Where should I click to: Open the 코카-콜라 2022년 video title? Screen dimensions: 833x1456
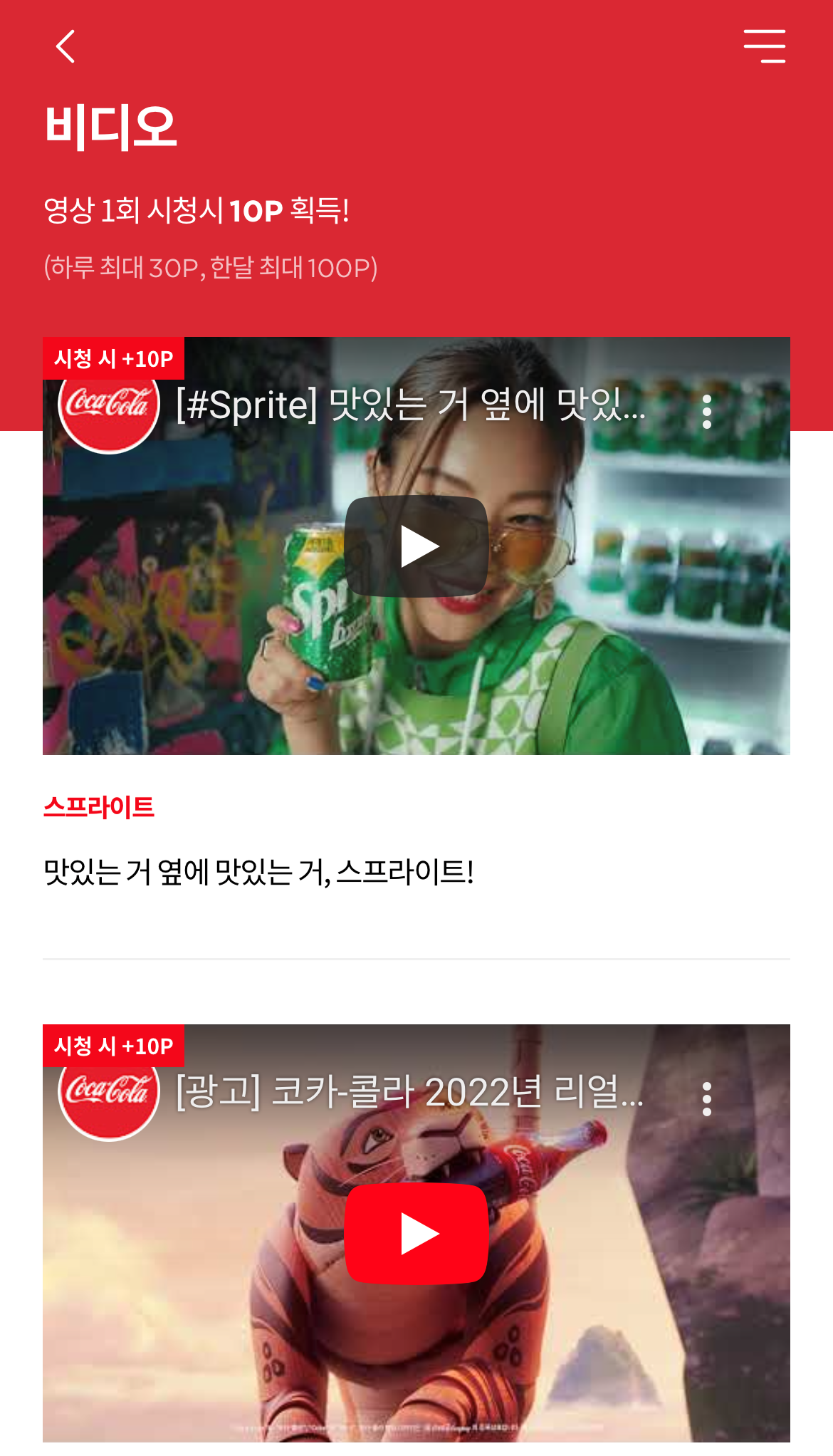point(409,1092)
